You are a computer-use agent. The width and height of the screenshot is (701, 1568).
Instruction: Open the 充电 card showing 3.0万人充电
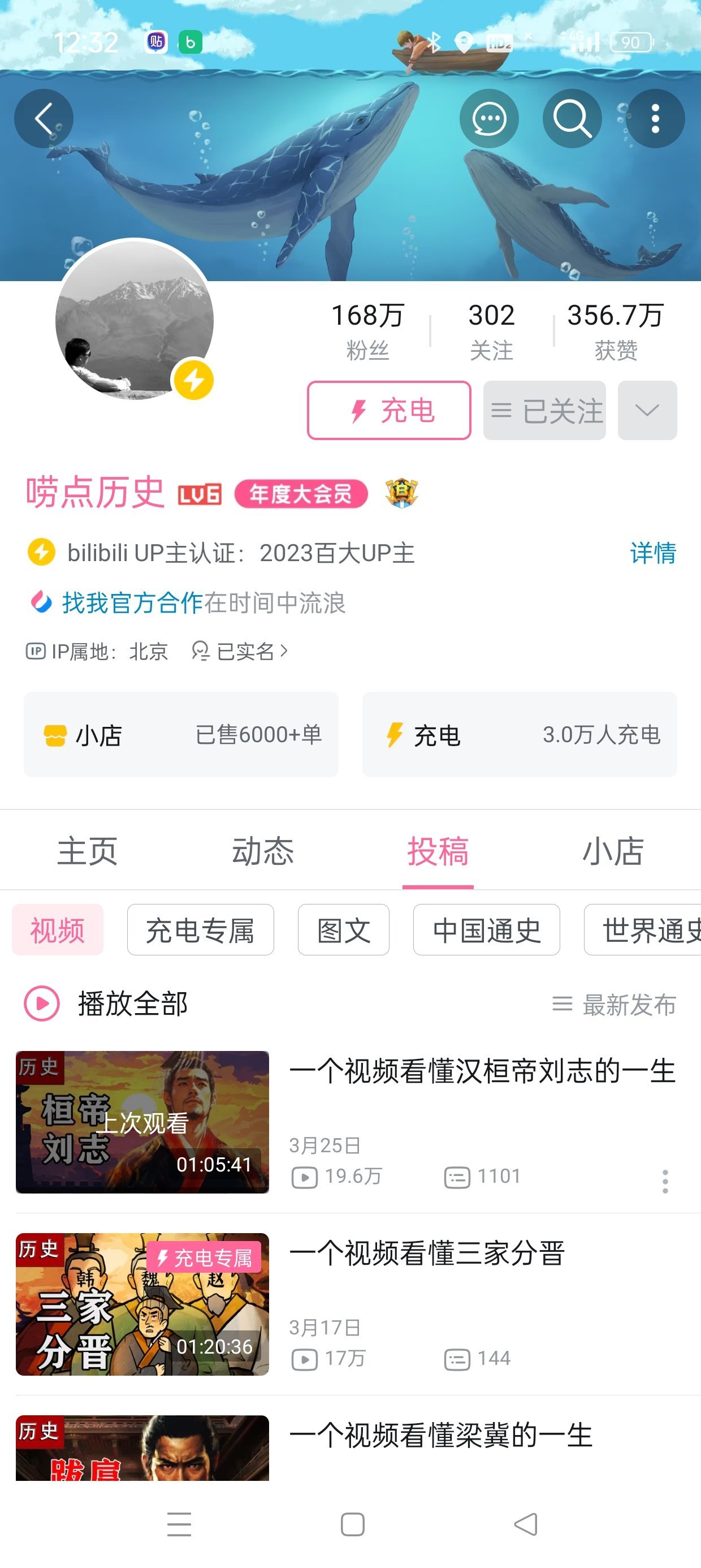519,734
